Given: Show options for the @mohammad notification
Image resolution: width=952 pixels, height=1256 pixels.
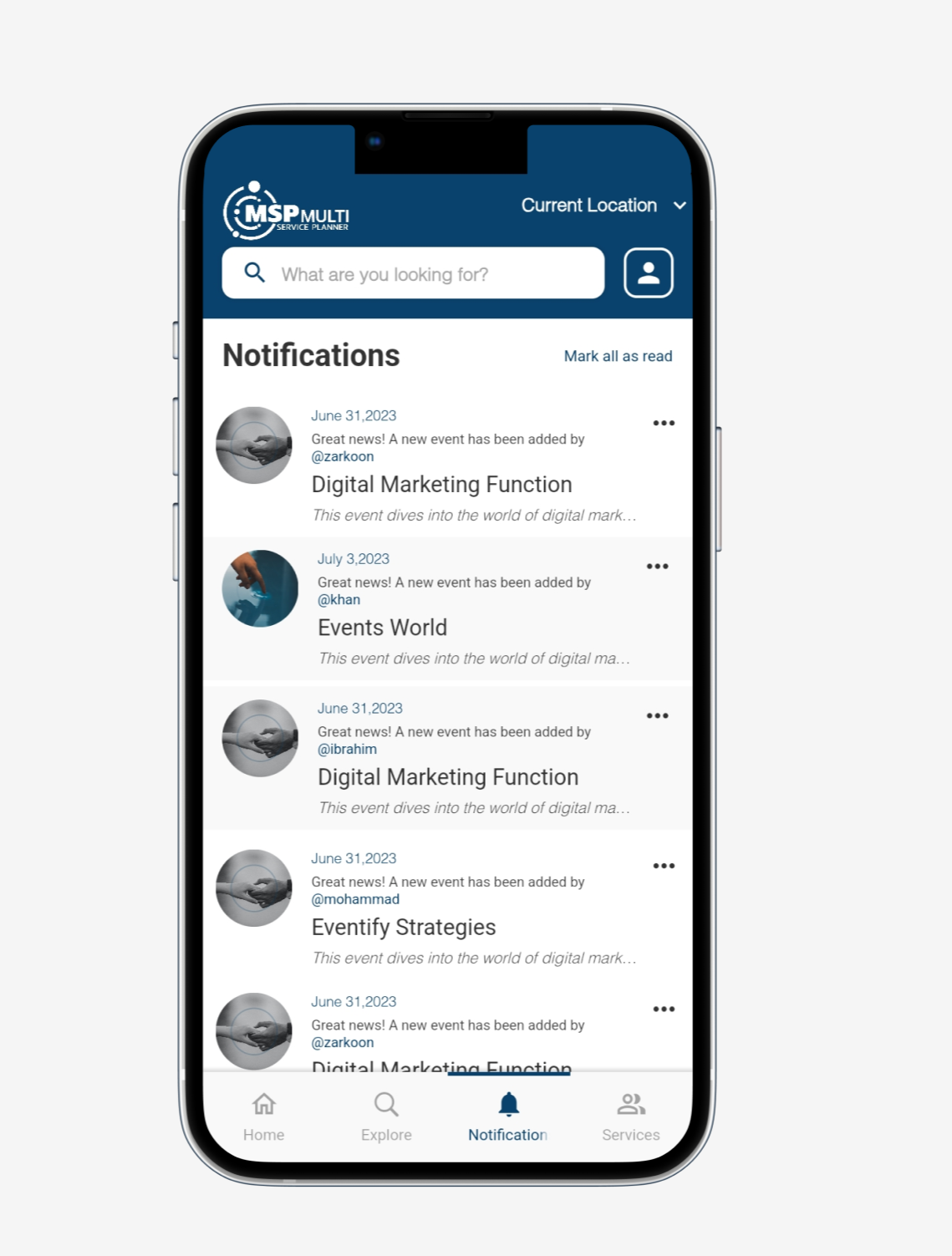Looking at the screenshot, I should 664,866.
